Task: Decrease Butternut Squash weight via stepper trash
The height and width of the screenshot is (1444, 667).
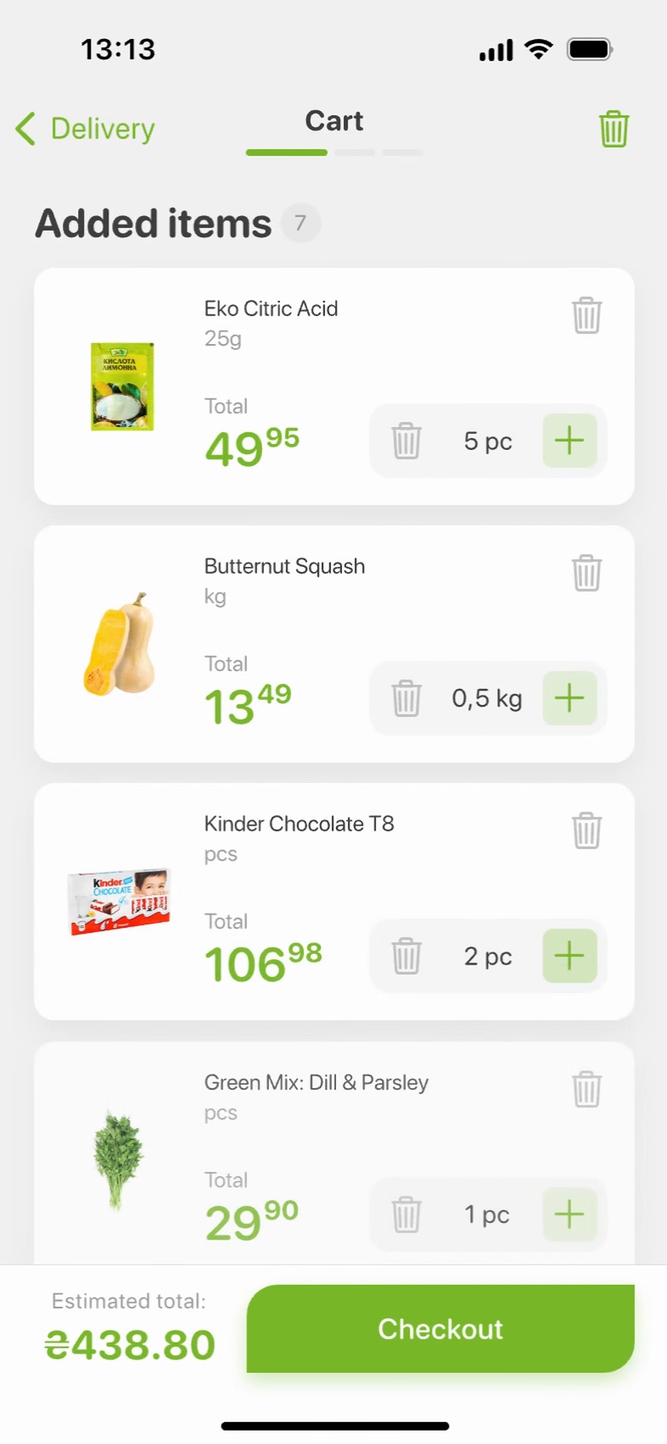Action: [x=406, y=698]
